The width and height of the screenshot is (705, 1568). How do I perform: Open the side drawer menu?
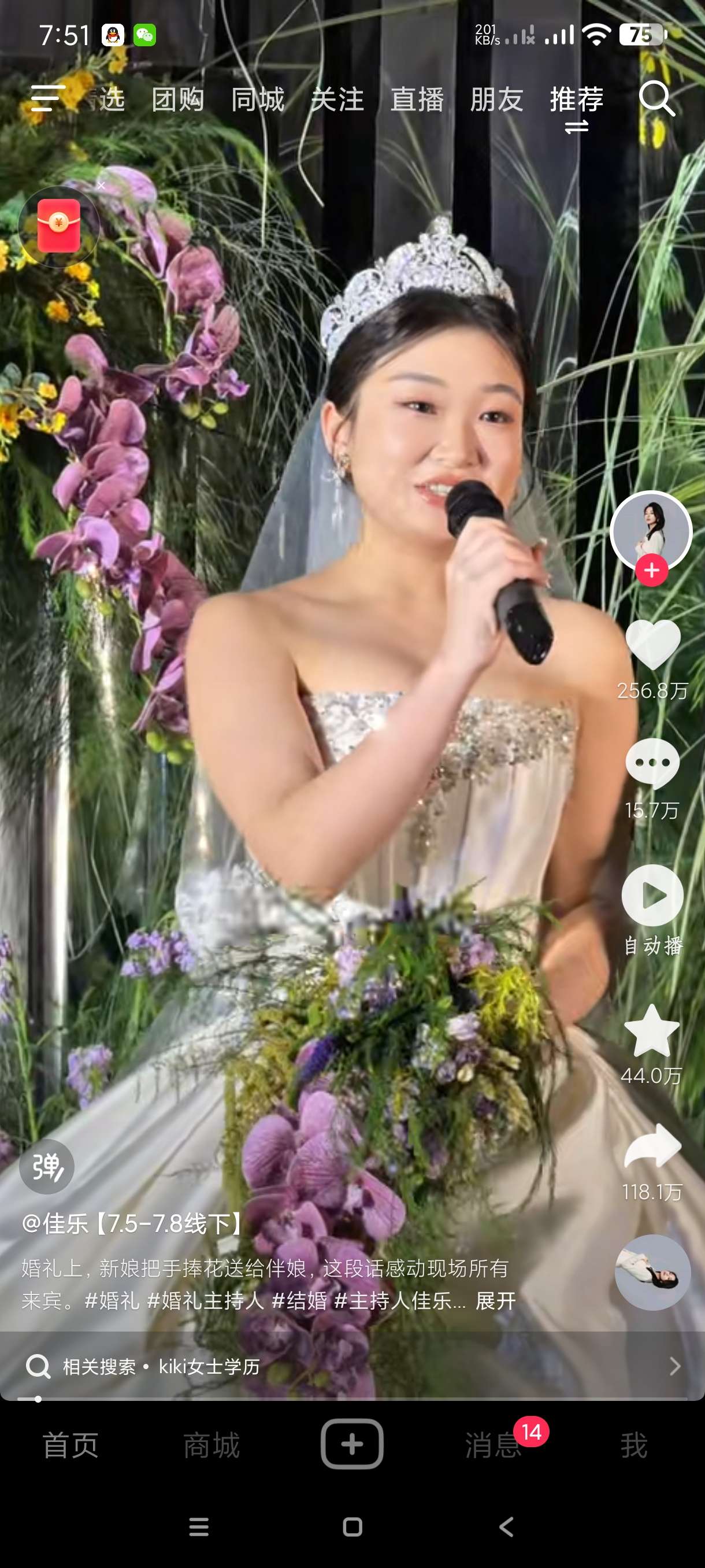pyautogui.click(x=47, y=99)
